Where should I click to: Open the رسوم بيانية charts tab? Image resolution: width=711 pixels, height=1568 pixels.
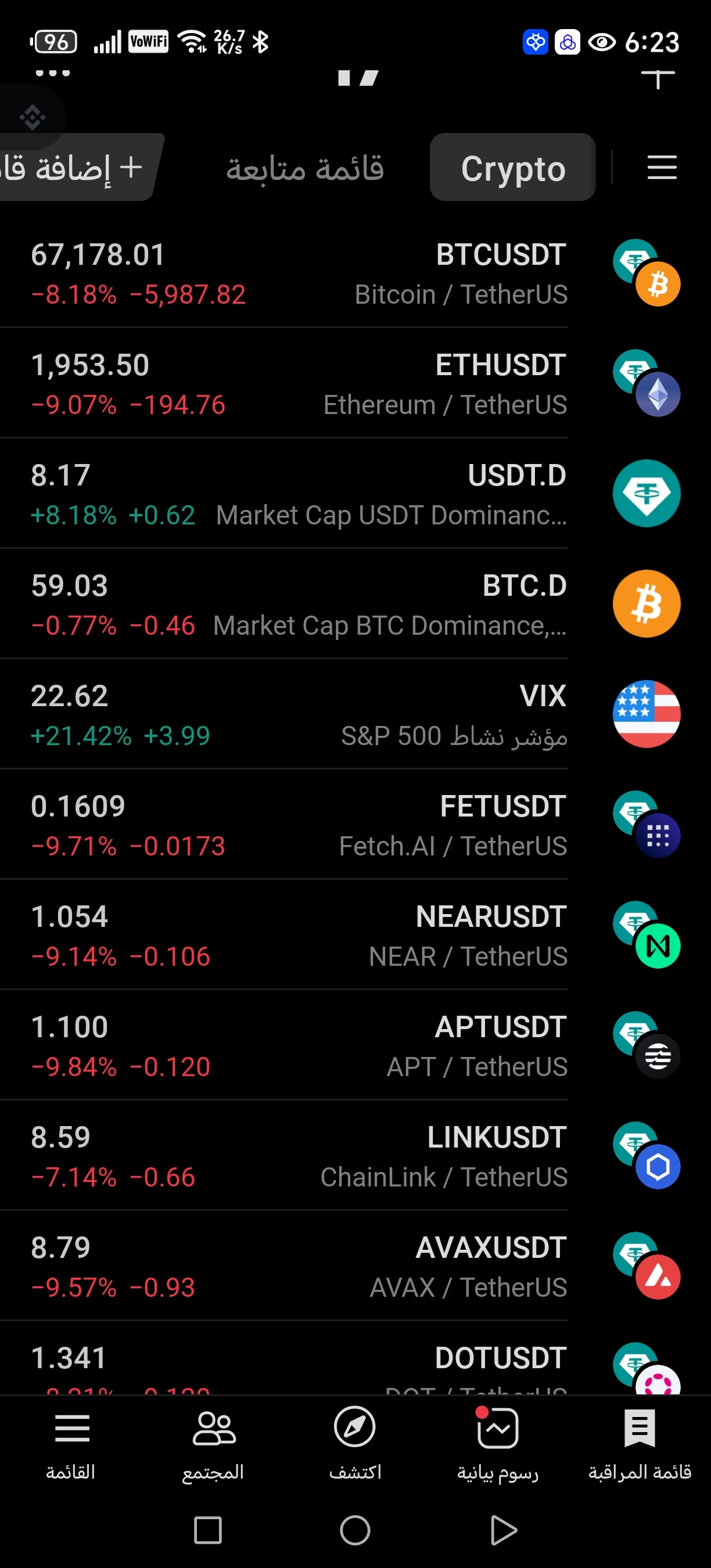pos(497,1443)
